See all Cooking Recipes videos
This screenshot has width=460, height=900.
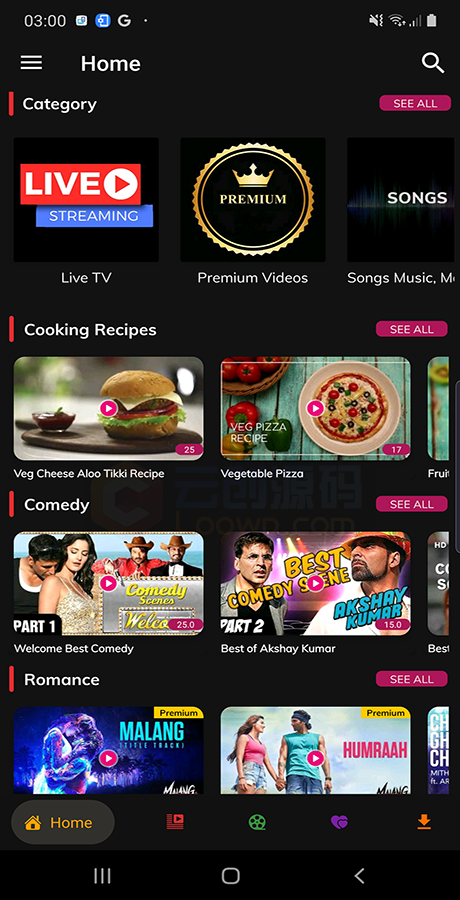pyautogui.click(x=412, y=329)
